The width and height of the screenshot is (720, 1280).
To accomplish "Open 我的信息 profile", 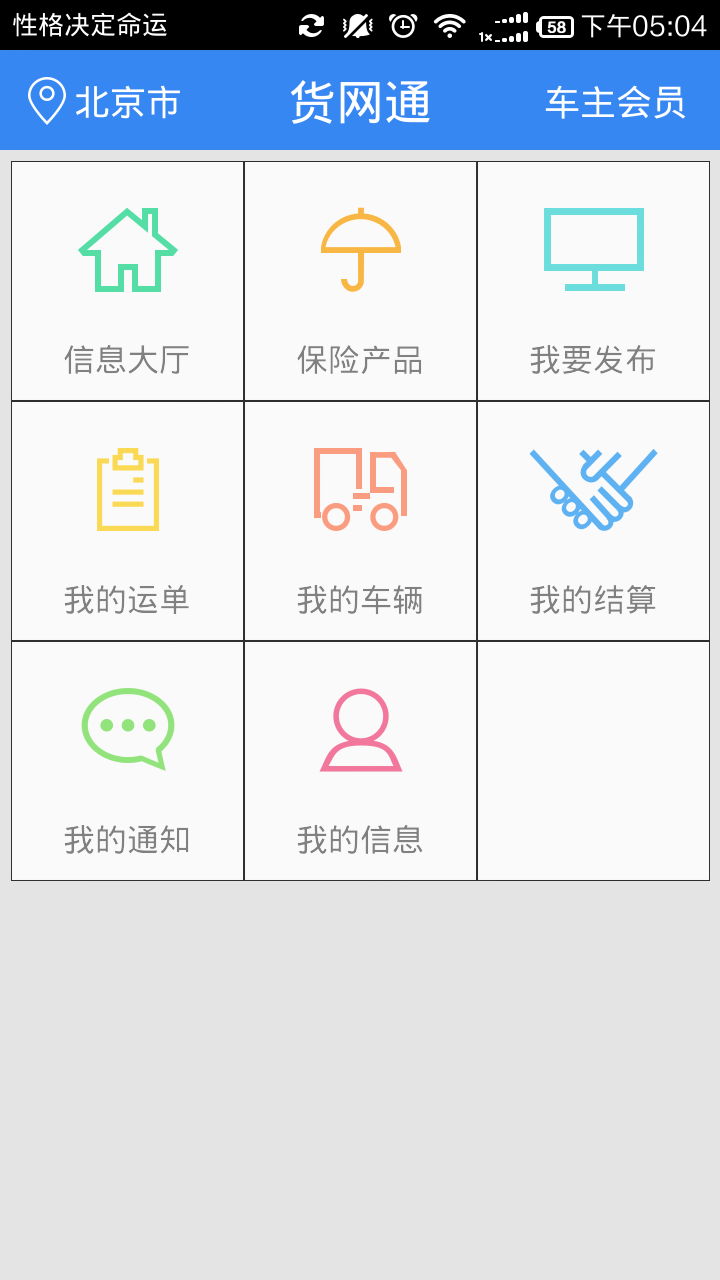I will (x=360, y=761).
